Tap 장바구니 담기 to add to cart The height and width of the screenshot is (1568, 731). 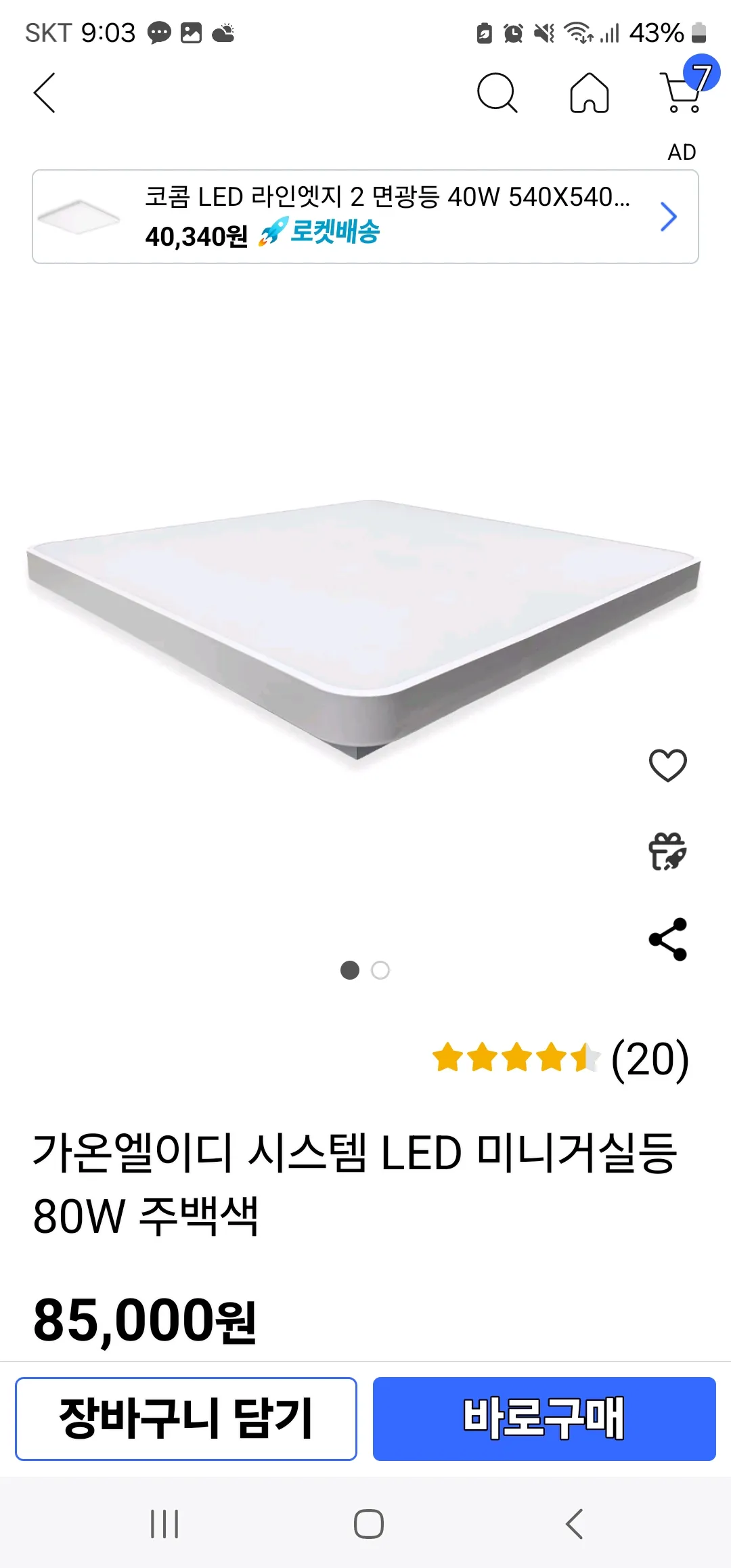186,1418
